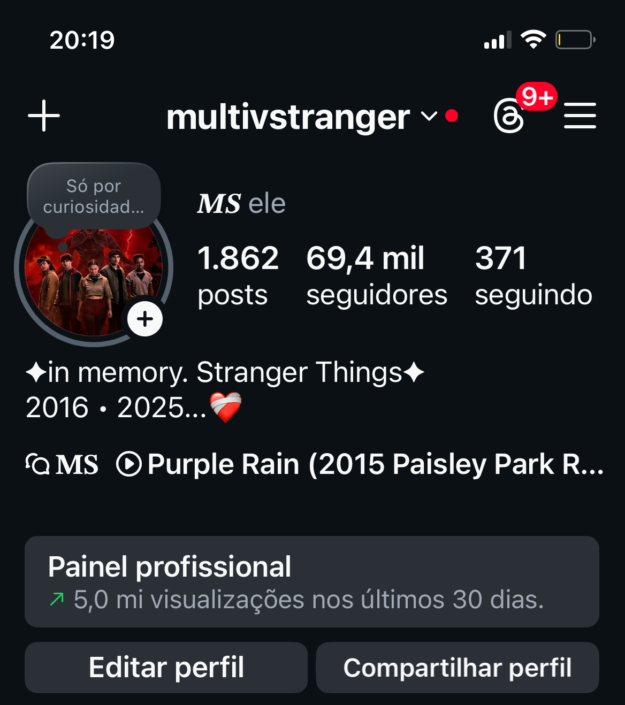Tap the plus icon to create content

43,116
